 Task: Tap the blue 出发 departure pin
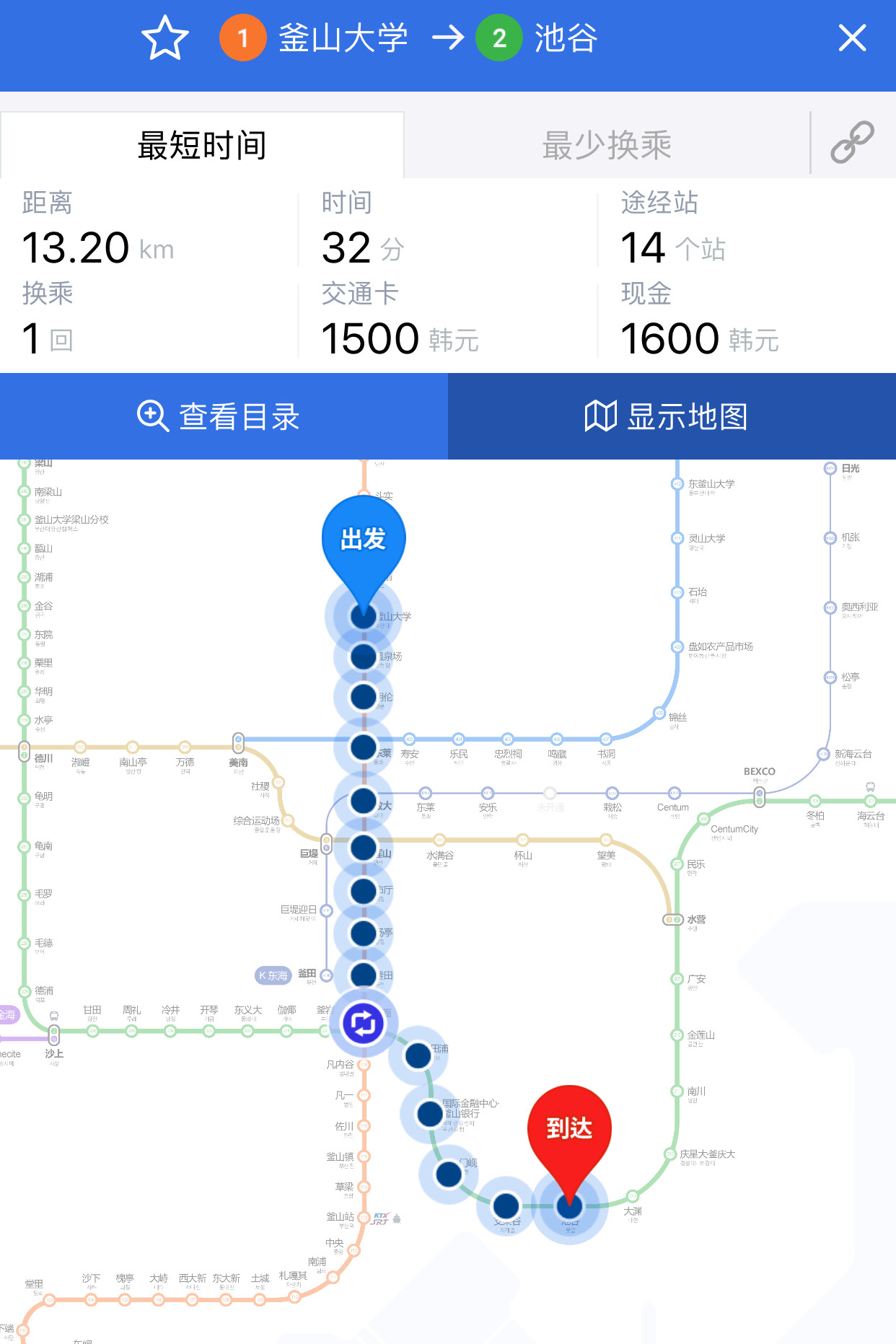tap(364, 537)
